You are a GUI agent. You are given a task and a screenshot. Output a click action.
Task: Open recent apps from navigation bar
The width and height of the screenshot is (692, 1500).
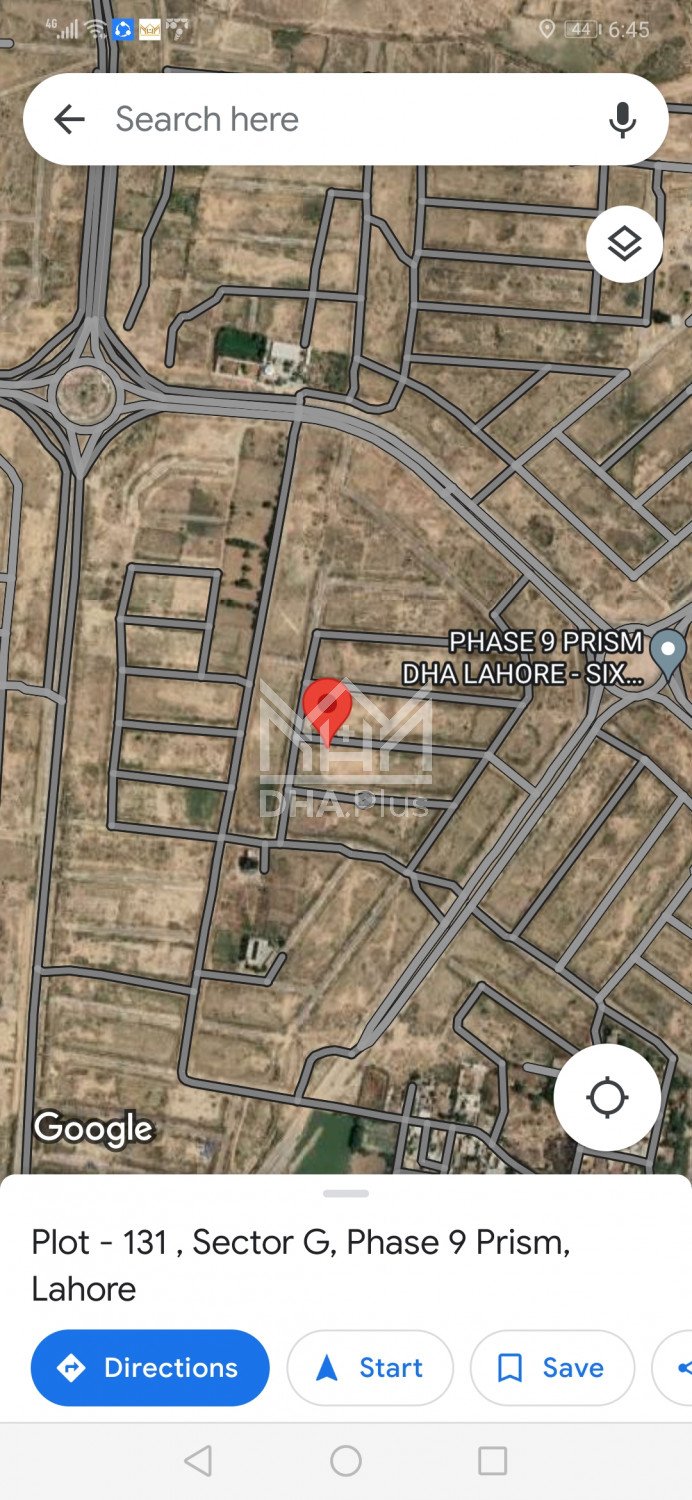coord(492,1461)
